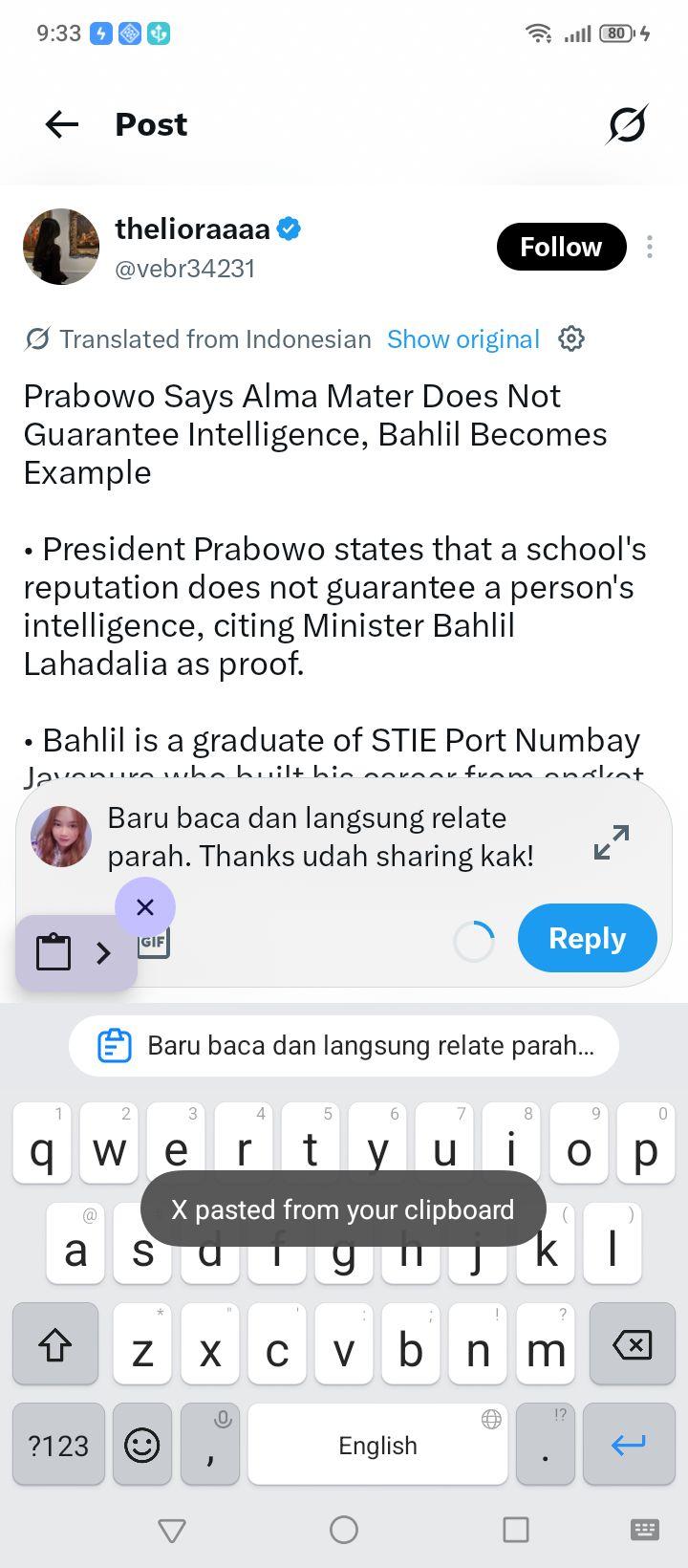Tap the backspace key

pyautogui.click(x=633, y=1344)
